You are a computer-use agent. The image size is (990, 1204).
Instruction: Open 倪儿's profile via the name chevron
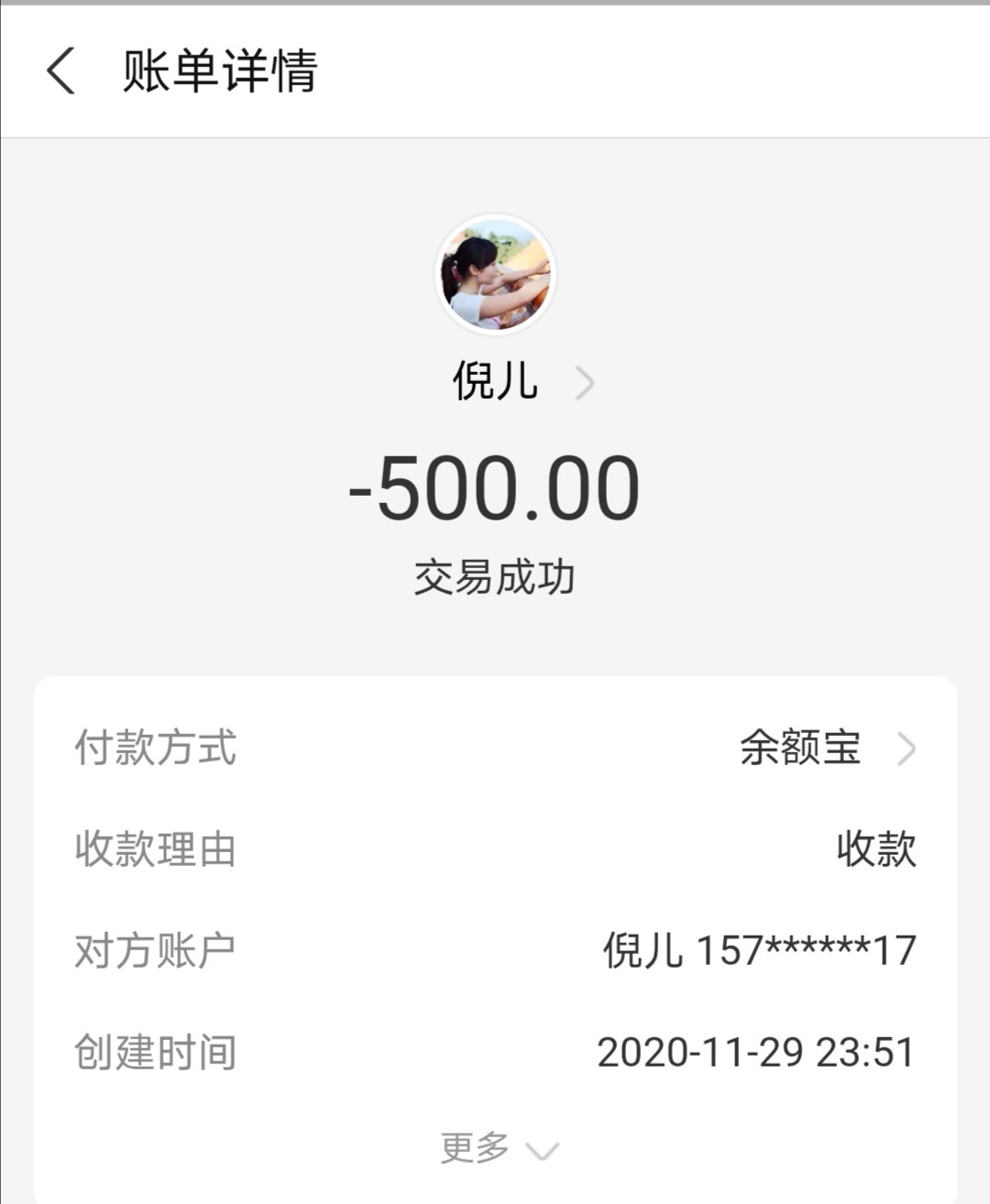pyautogui.click(x=584, y=383)
